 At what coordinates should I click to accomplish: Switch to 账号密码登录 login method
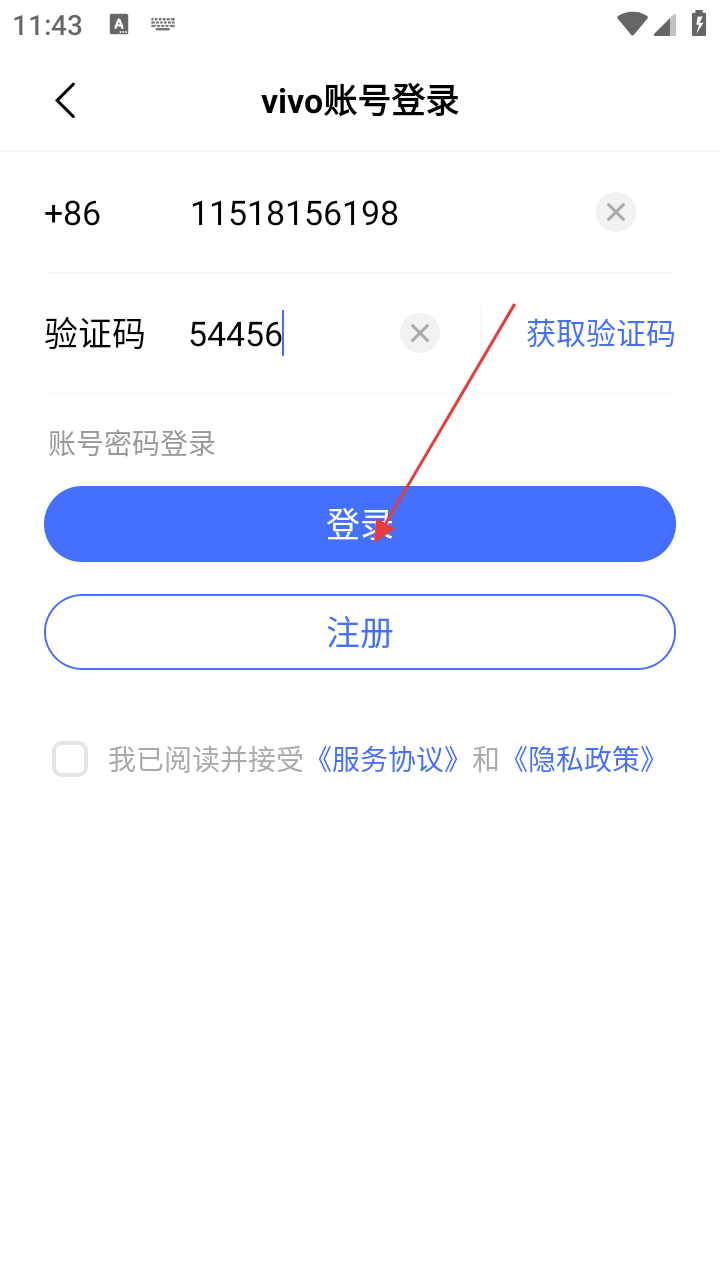click(x=132, y=443)
